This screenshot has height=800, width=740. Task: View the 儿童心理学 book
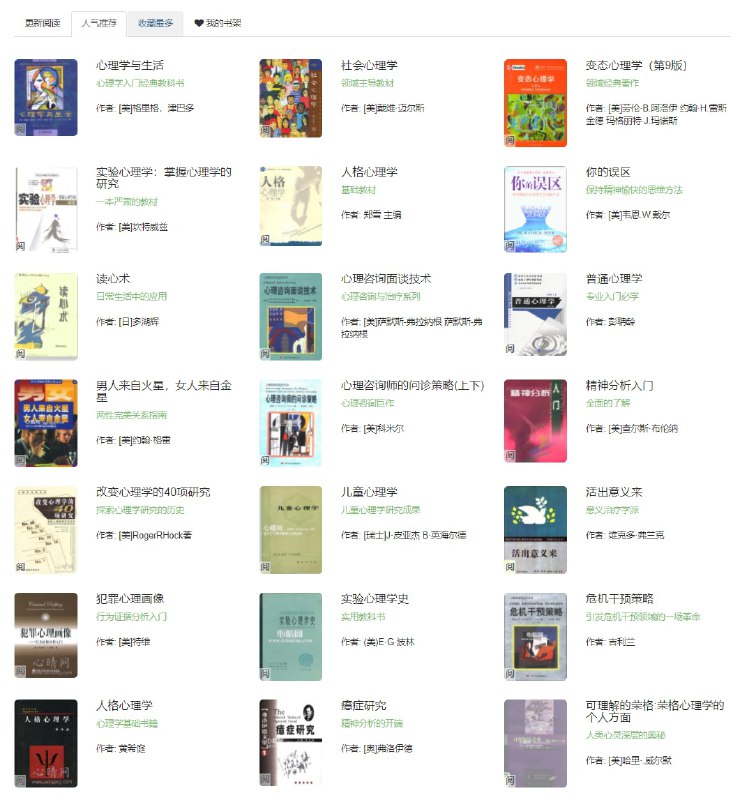click(x=369, y=492)
